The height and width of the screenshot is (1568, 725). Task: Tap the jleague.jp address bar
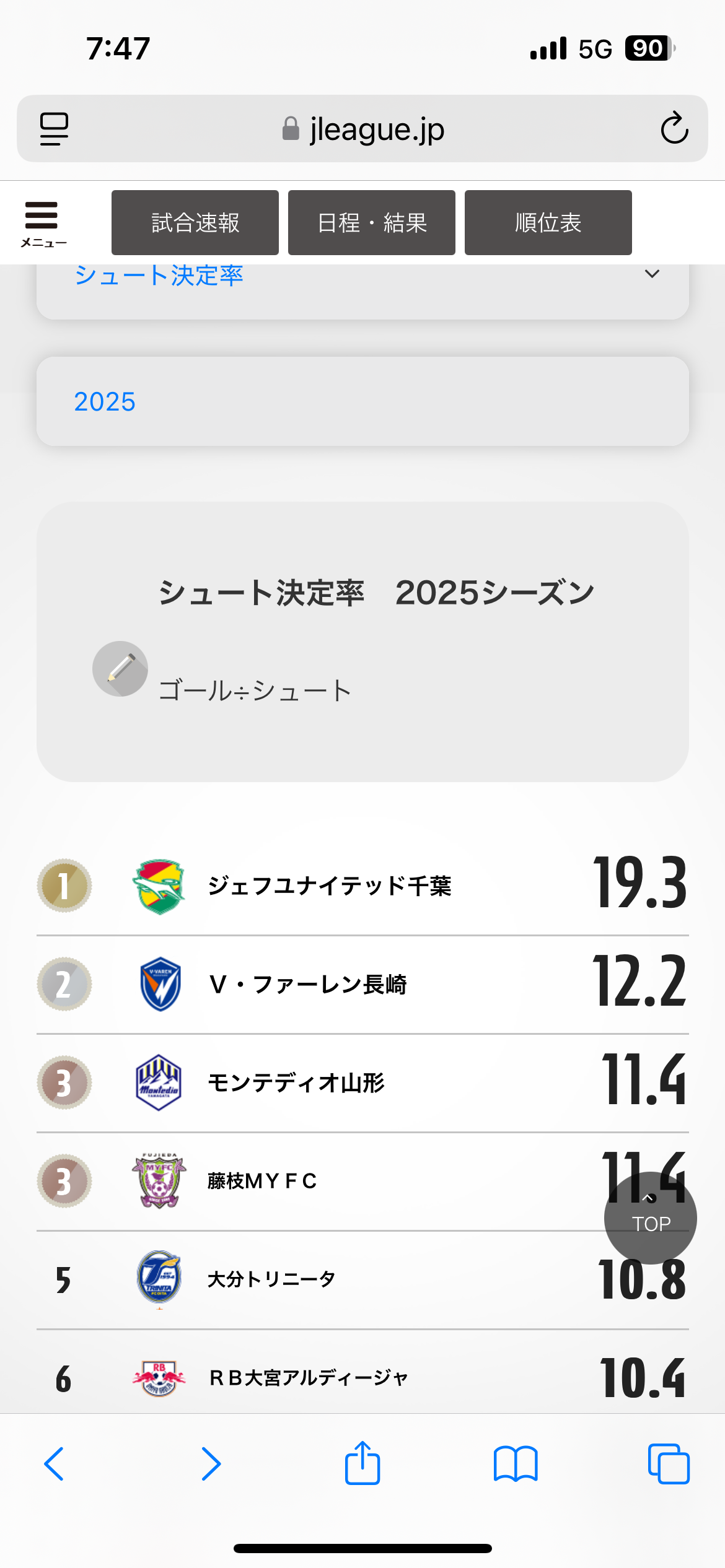click(x=362, y=129)
